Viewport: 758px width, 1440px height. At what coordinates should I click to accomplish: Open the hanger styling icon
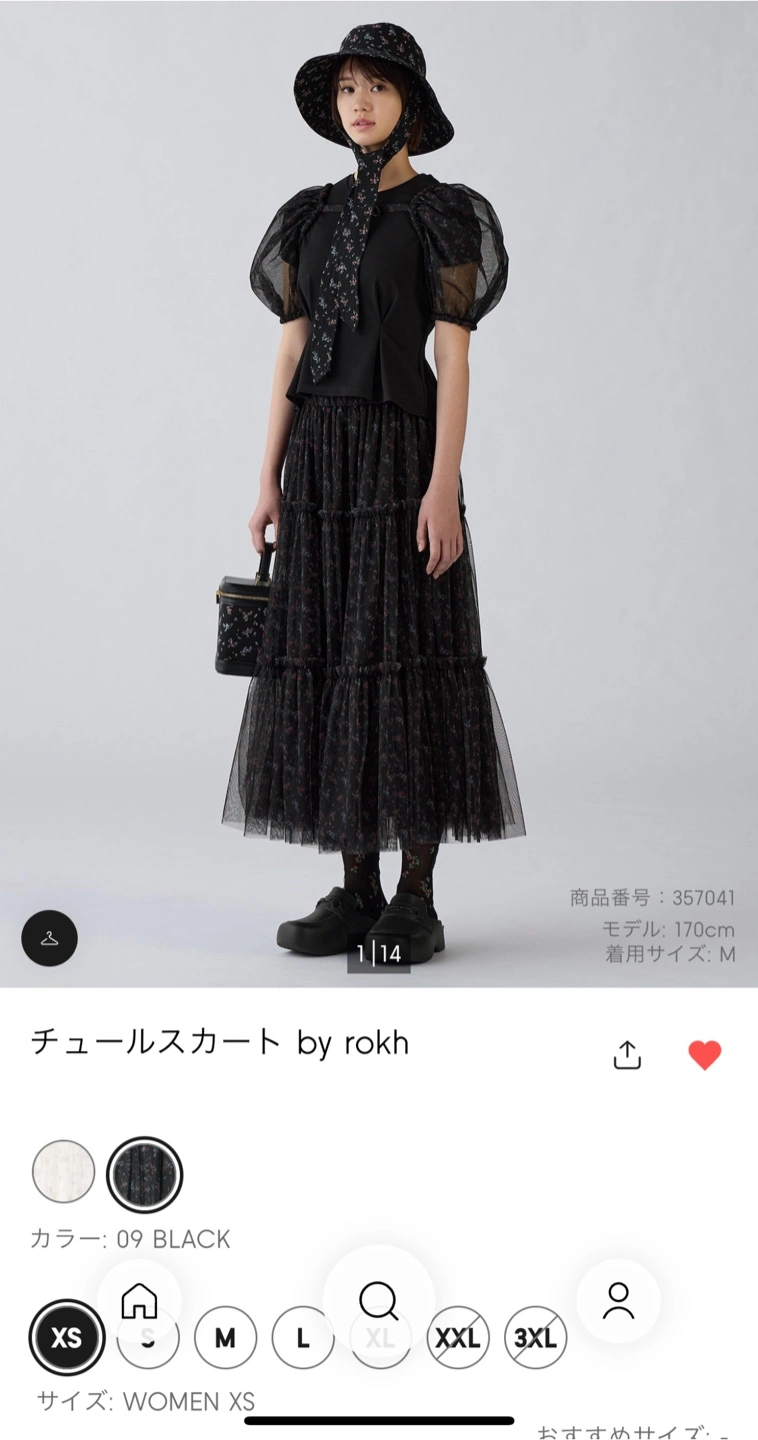(x=50, y=938)
